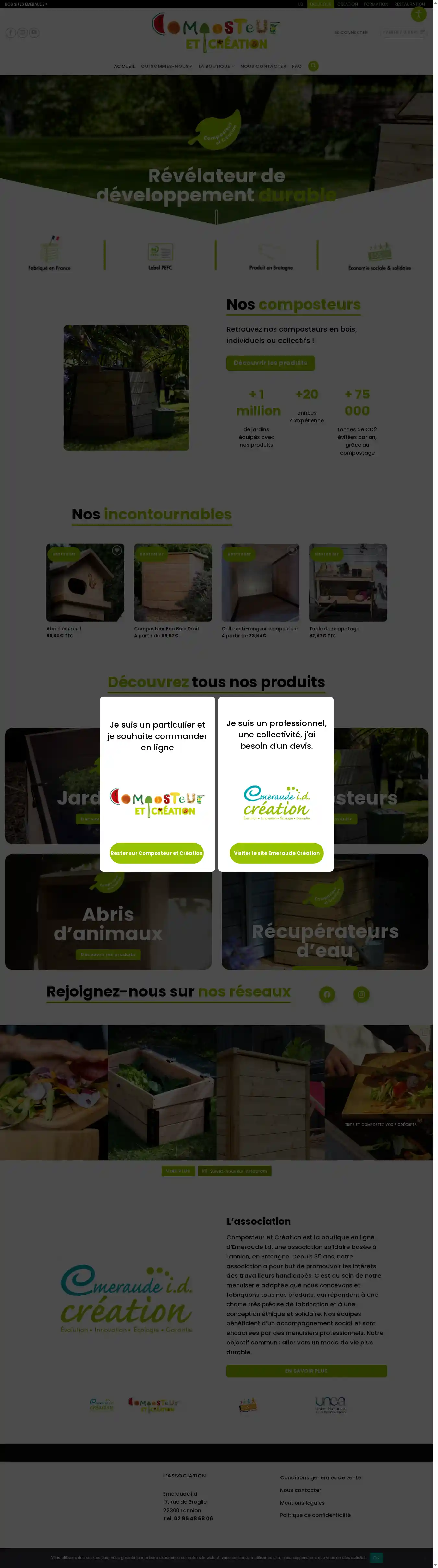Screen dimensions: 438x1568
Task: Go to the Accueil menu item
Action: [124, 67]
